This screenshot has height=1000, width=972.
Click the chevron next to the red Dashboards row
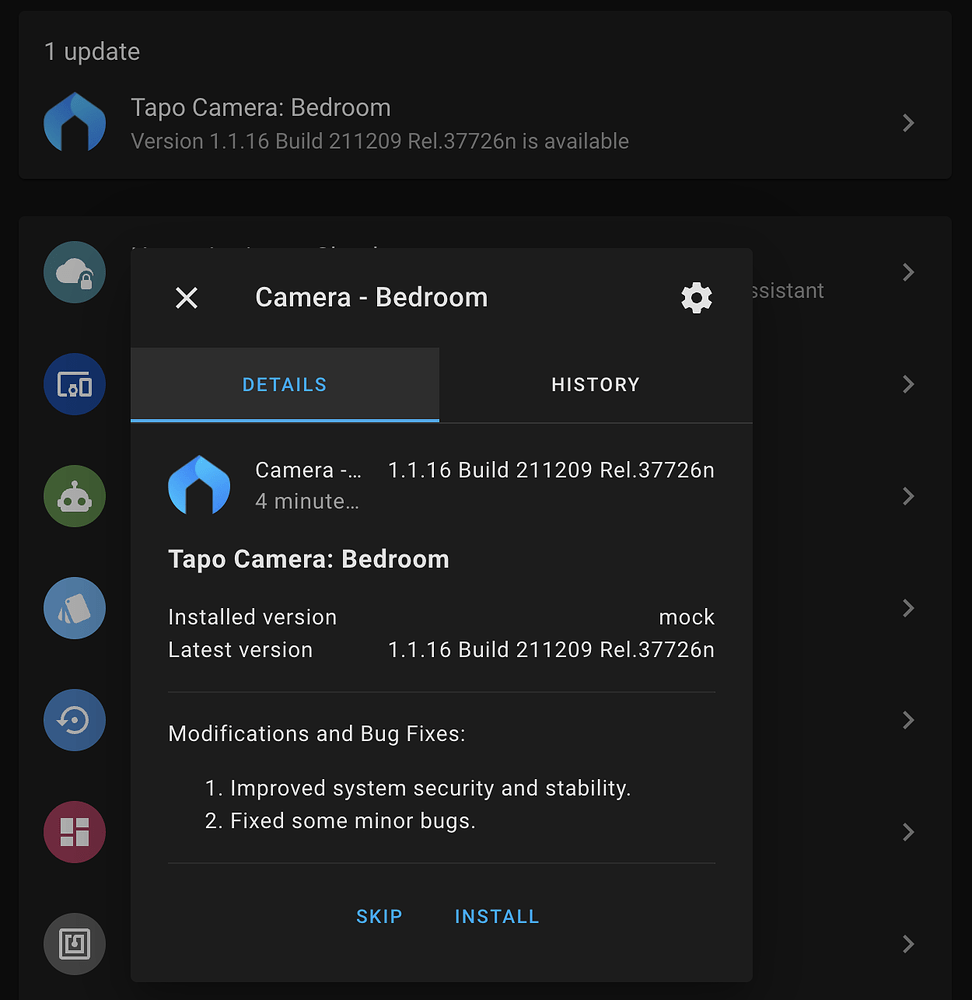tap(908, 832)
